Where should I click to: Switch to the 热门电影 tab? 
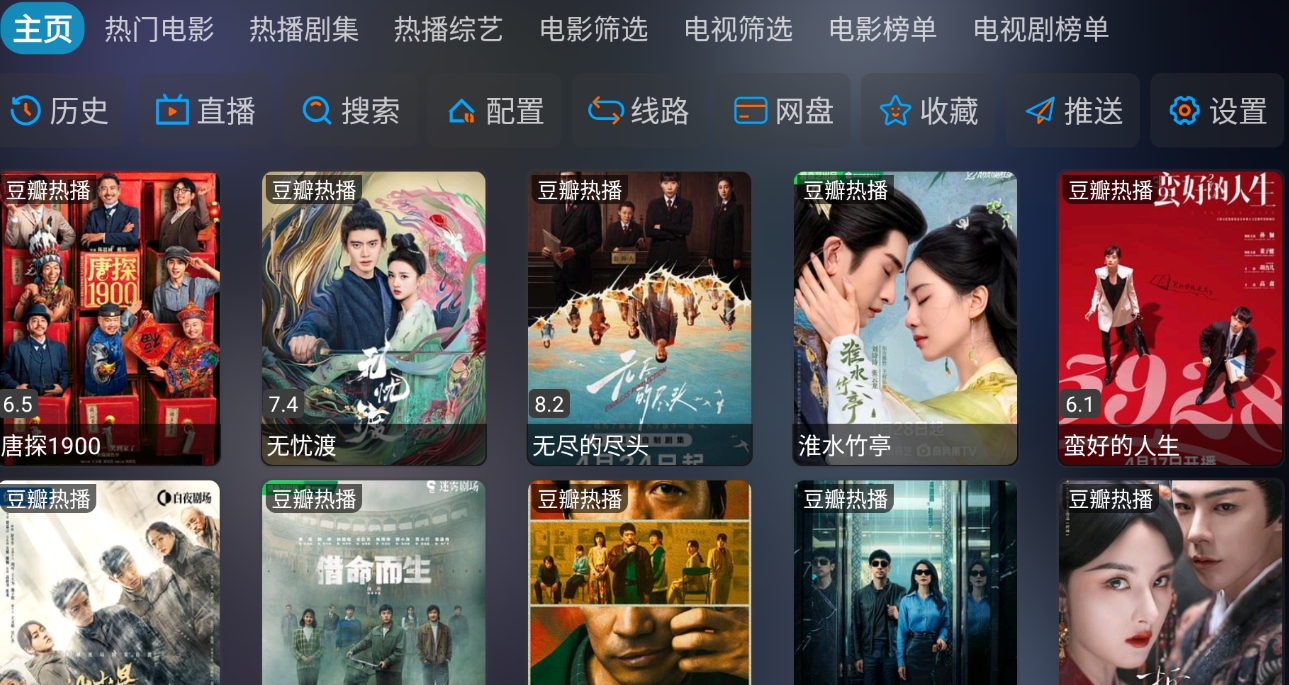[159, 30]
